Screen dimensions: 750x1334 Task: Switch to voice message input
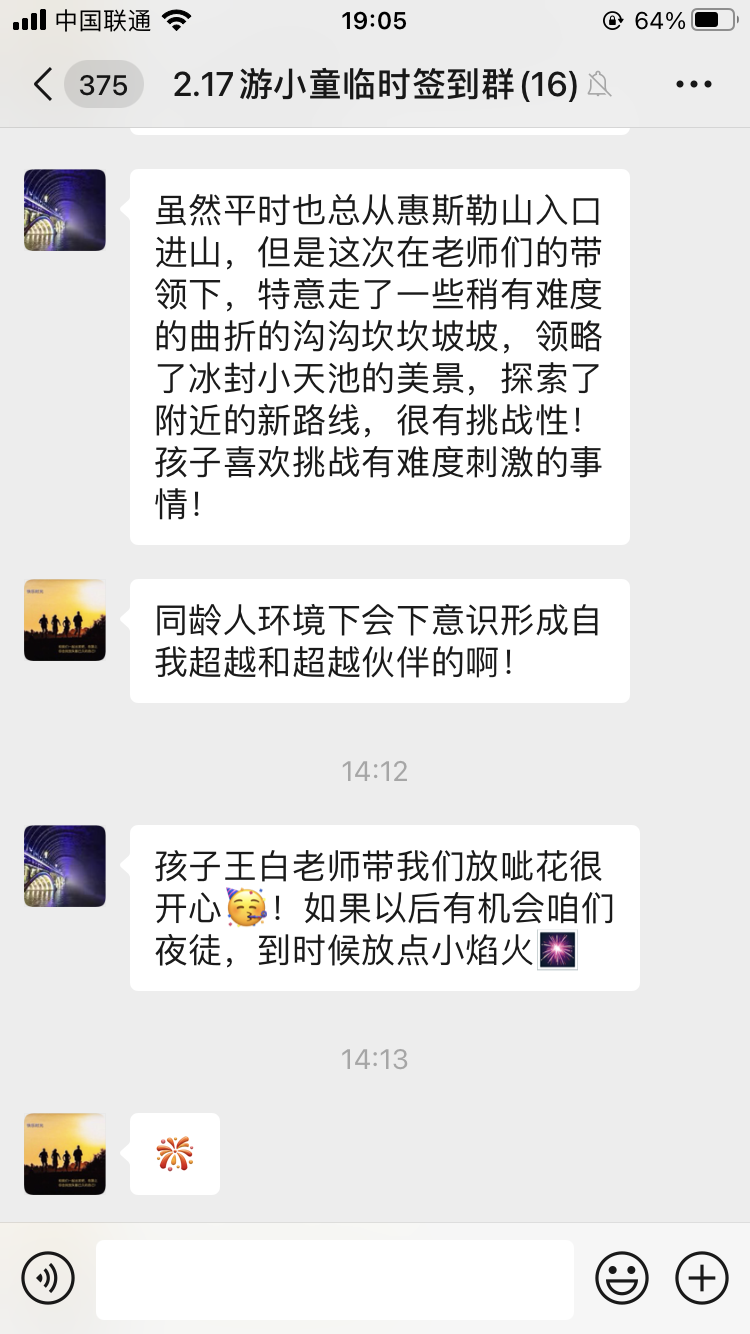coord(48,1278)
